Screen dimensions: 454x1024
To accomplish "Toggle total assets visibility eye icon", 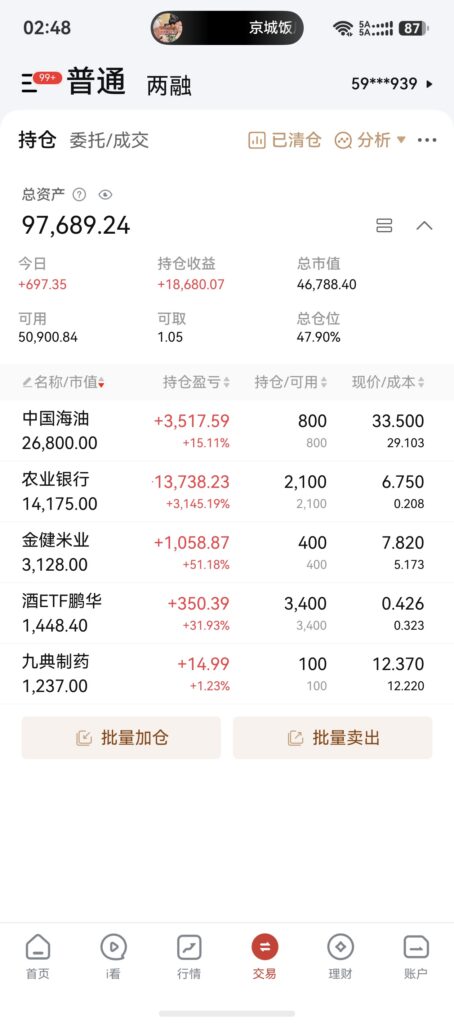I will (105, 195).
